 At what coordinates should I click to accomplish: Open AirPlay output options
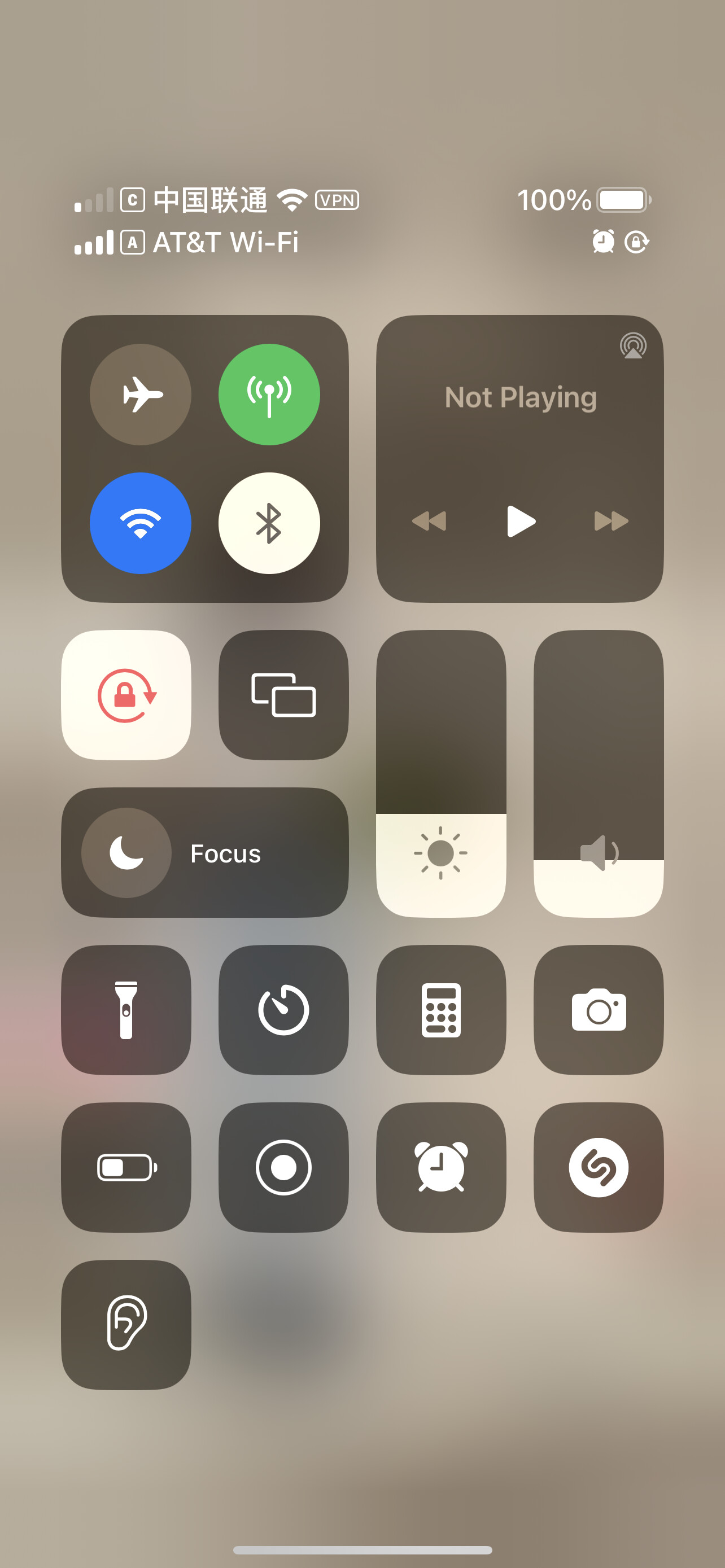click(x=633, y=346)
